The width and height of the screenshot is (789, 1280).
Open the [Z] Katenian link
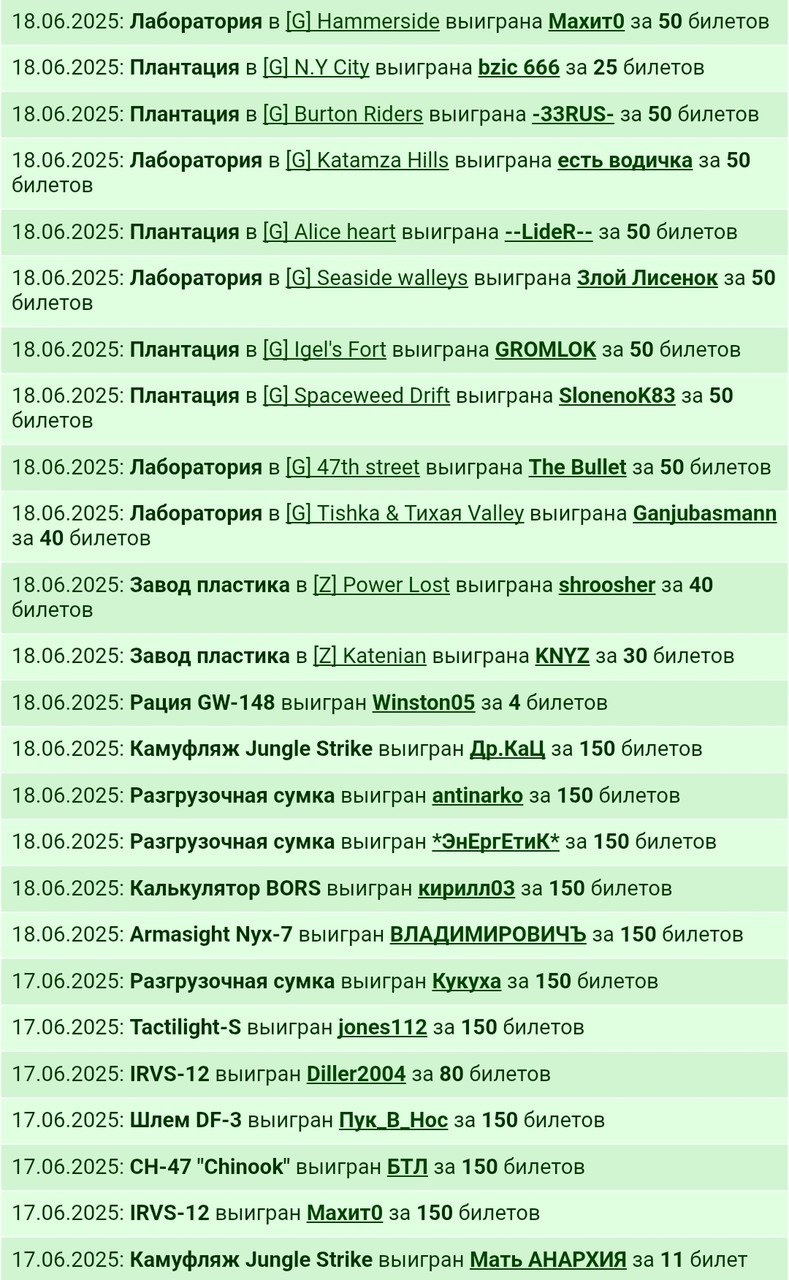click(x=369, y=656)
